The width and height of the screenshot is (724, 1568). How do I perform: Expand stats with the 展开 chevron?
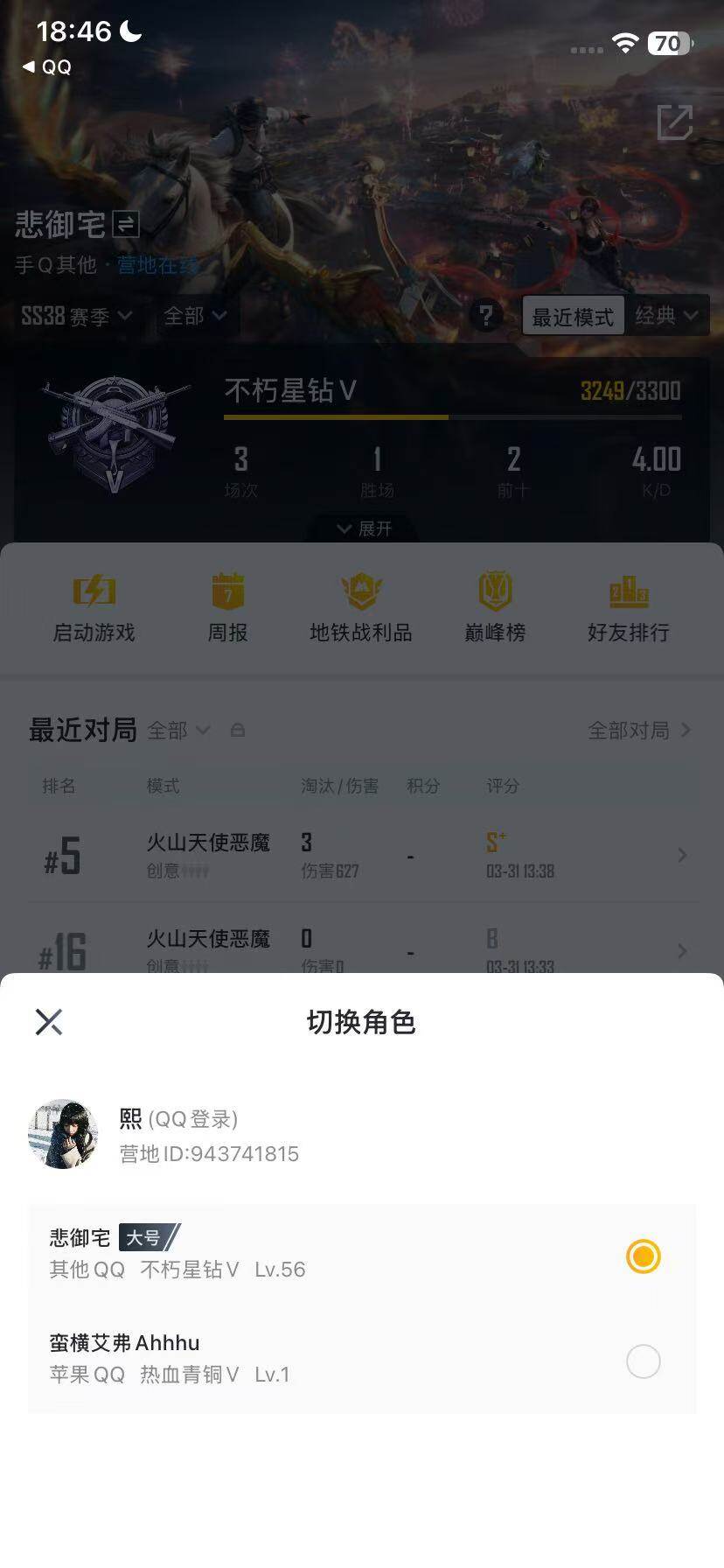362,528
